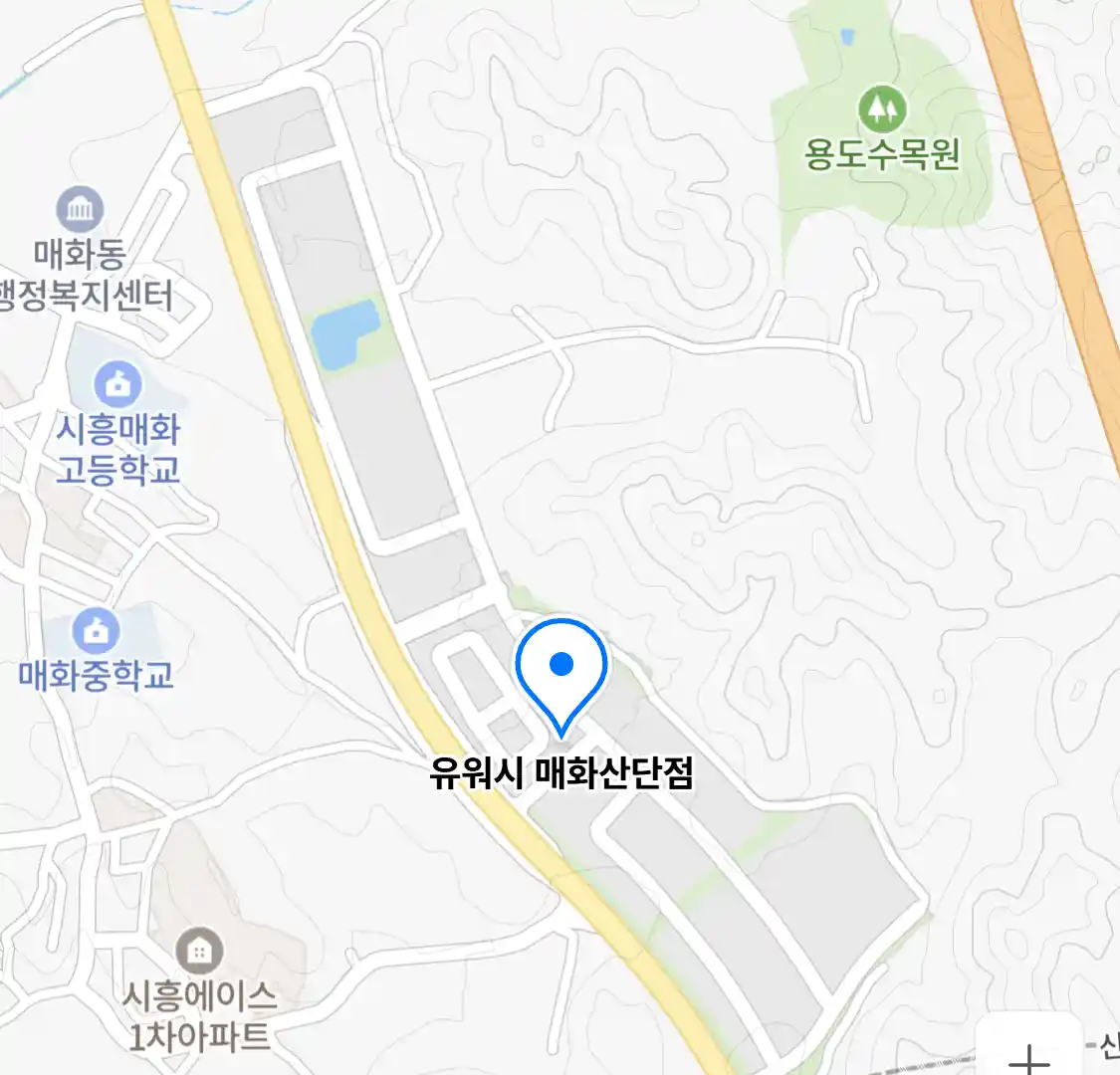Open the 시흥매화고등학교 school marker
1120x1075 pixels.
pyautogui.click(x=117, y=384)
